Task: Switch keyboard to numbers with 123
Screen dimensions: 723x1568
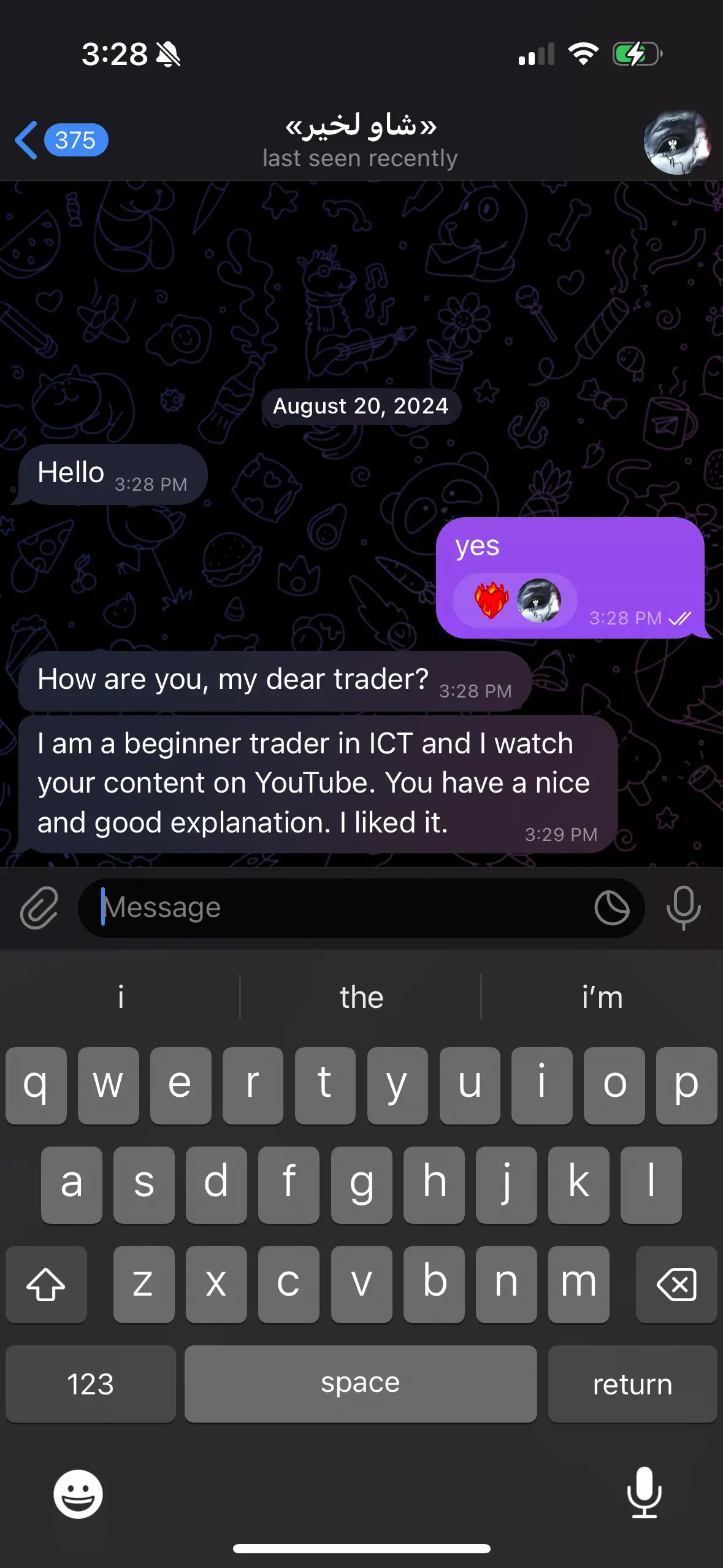Action: point(91,1384)
